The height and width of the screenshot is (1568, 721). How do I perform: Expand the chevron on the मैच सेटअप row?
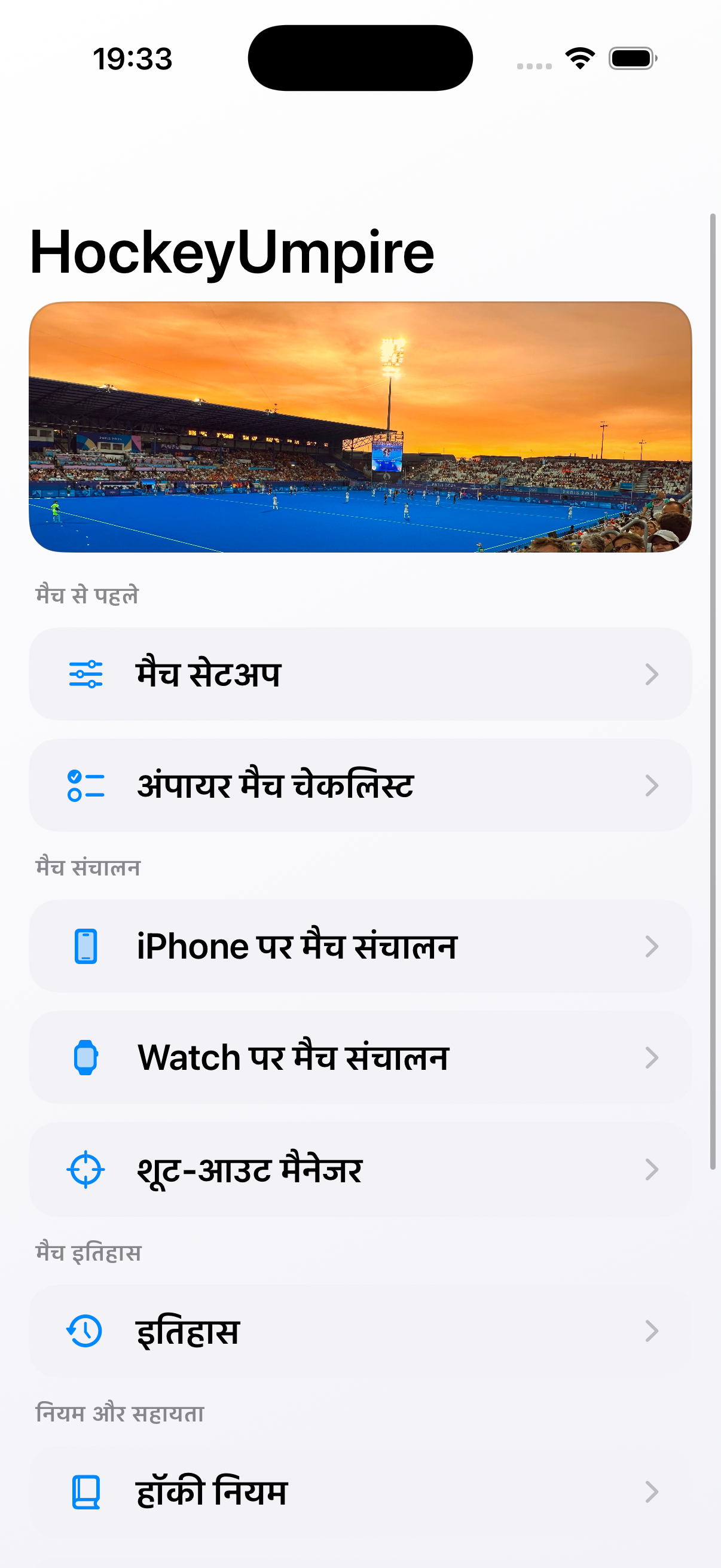pyautogui.click(x=652, y=673)
